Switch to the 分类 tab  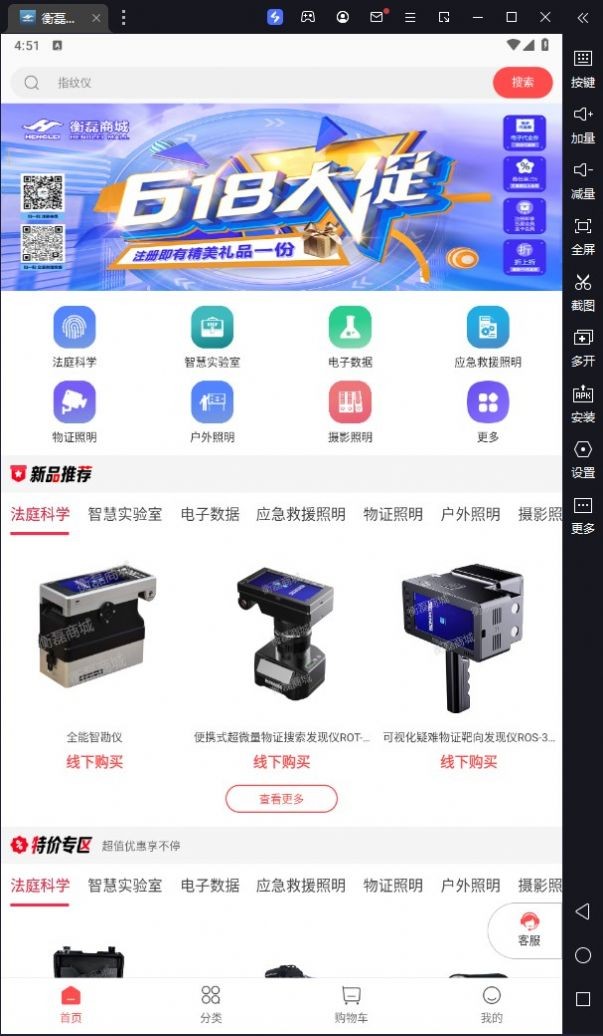click(210, 1004)
